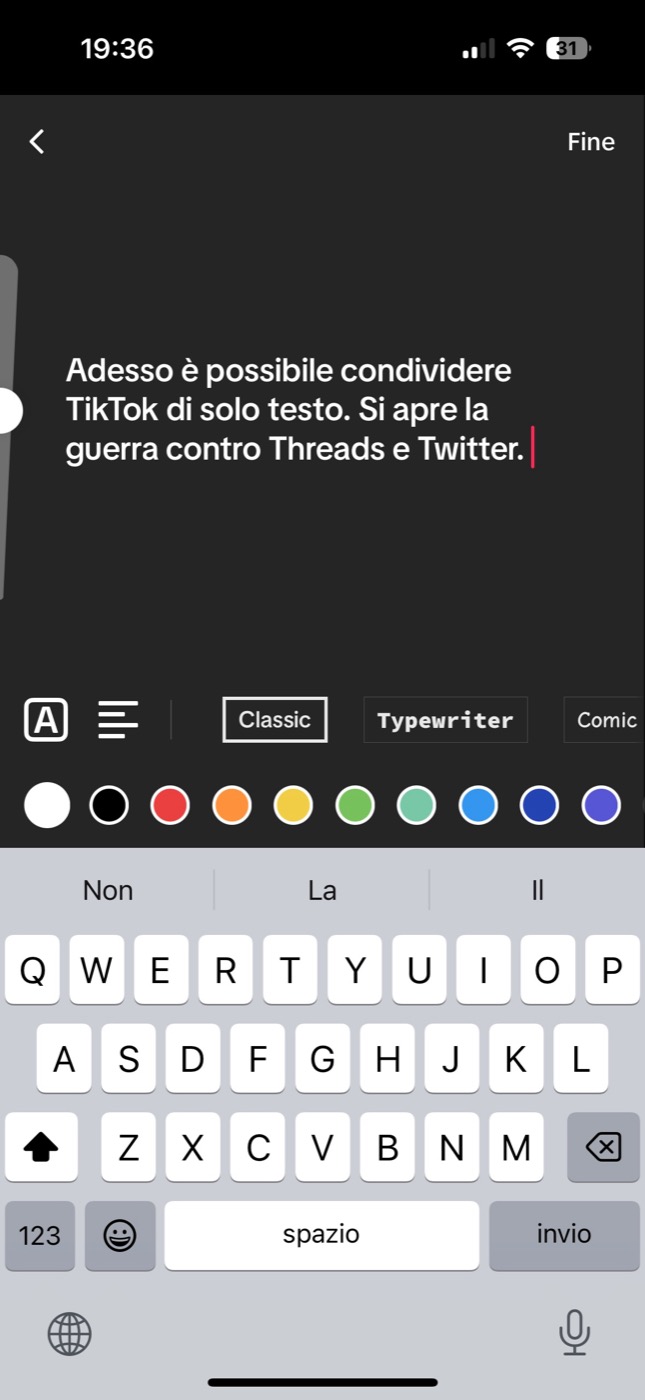Tap Fine to finish editing text
This screenshot has width=645, height=1400.
[590, 142]
